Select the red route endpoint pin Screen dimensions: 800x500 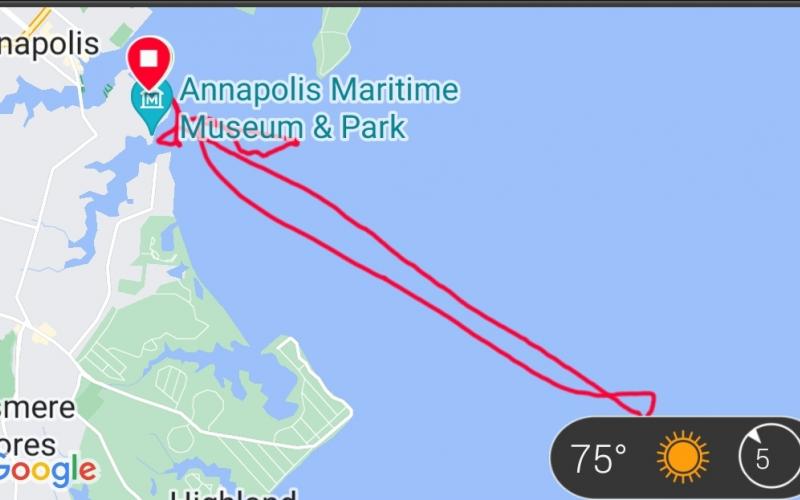tap(148, 58)
